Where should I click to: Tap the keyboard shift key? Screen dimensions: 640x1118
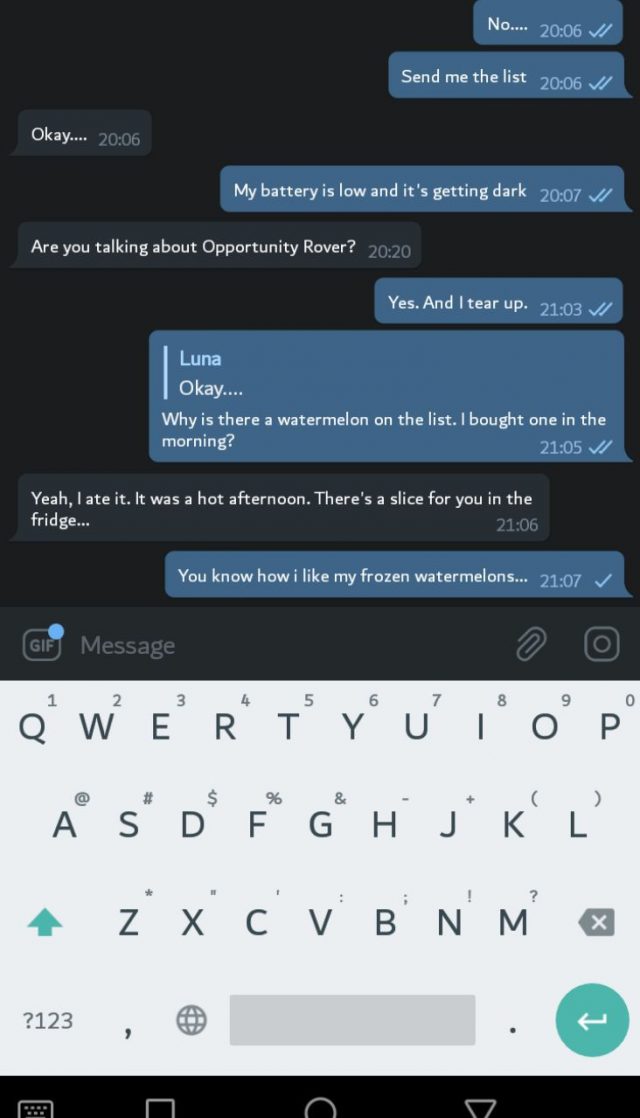(x=44, y=922)
